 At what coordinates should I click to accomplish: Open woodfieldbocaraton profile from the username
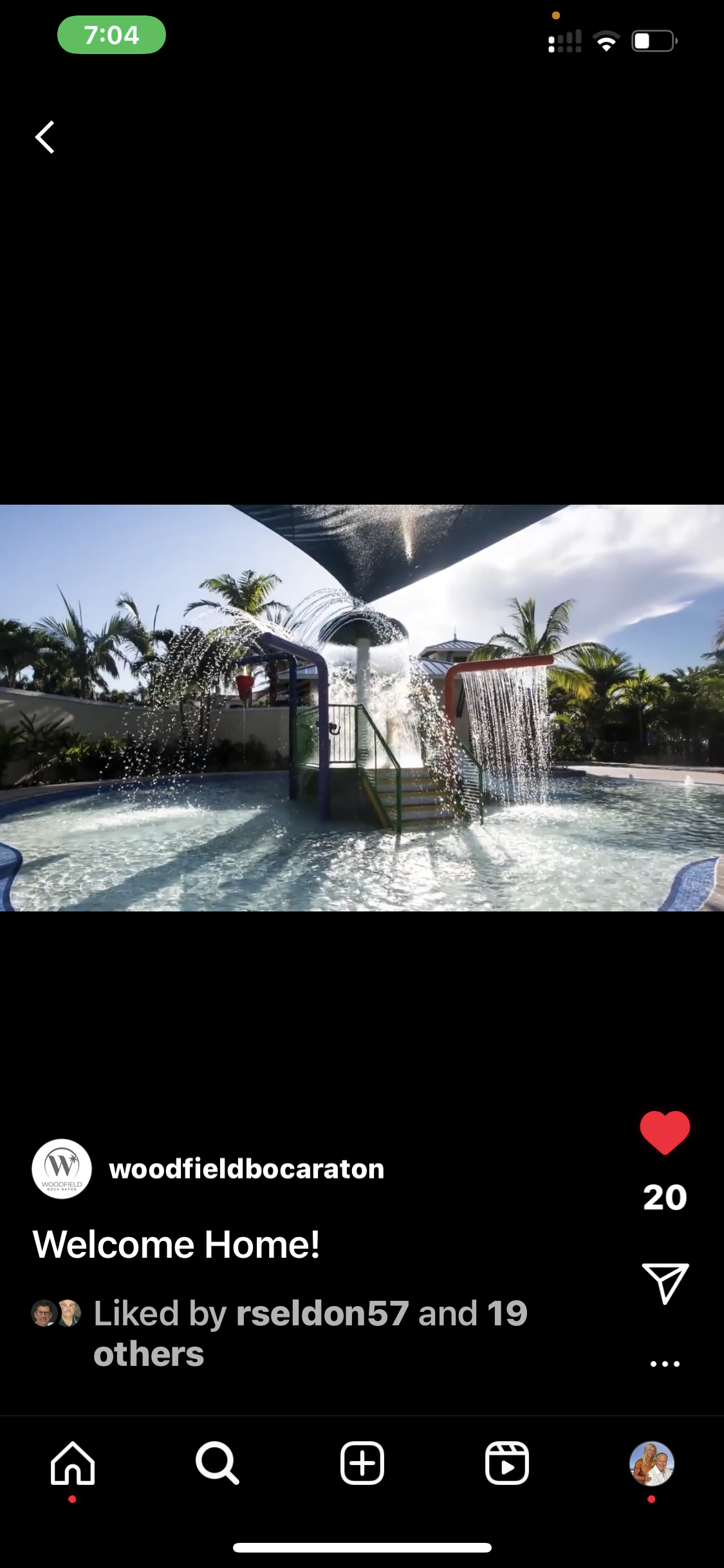246,1169
